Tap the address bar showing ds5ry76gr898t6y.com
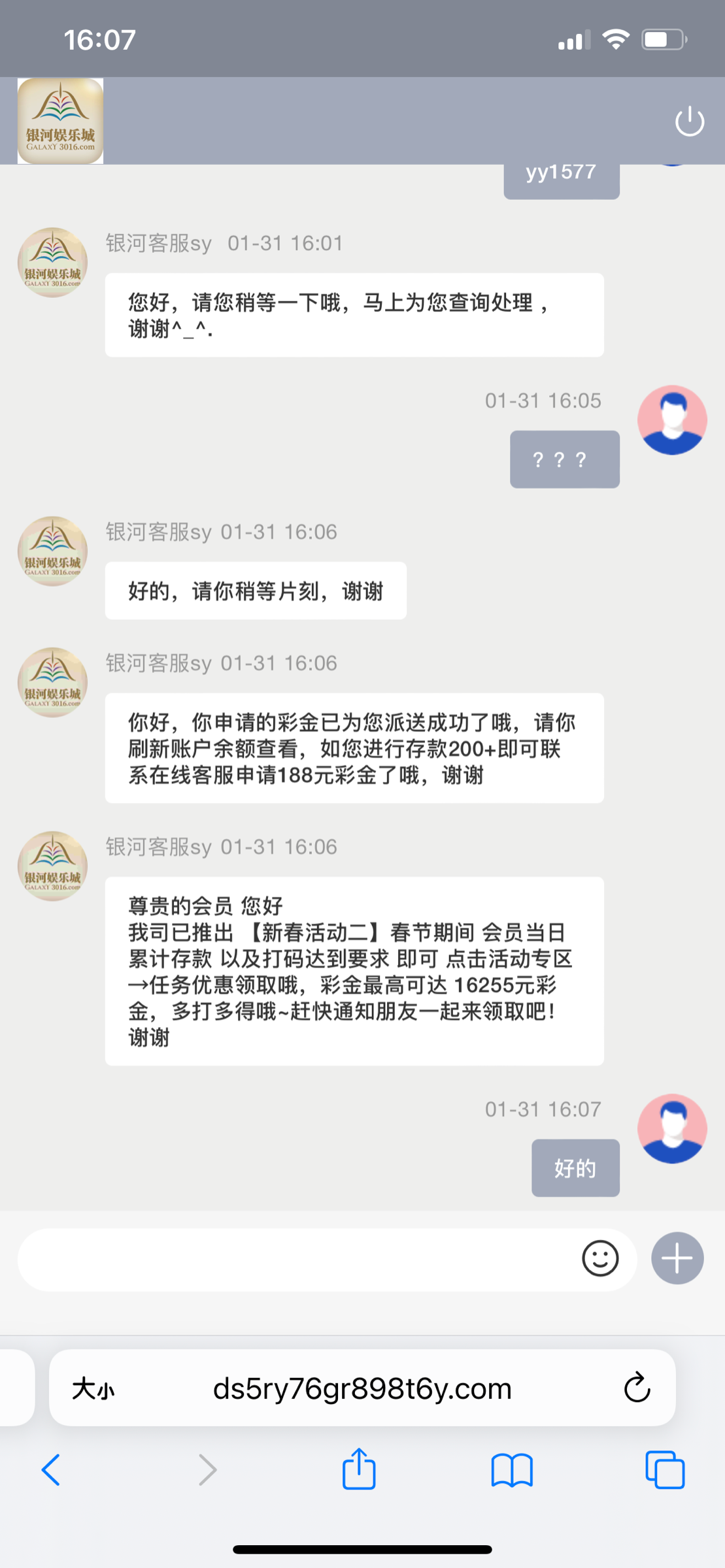The height and width of the screenshot is (1568, 725). (x=362, y=1388)
